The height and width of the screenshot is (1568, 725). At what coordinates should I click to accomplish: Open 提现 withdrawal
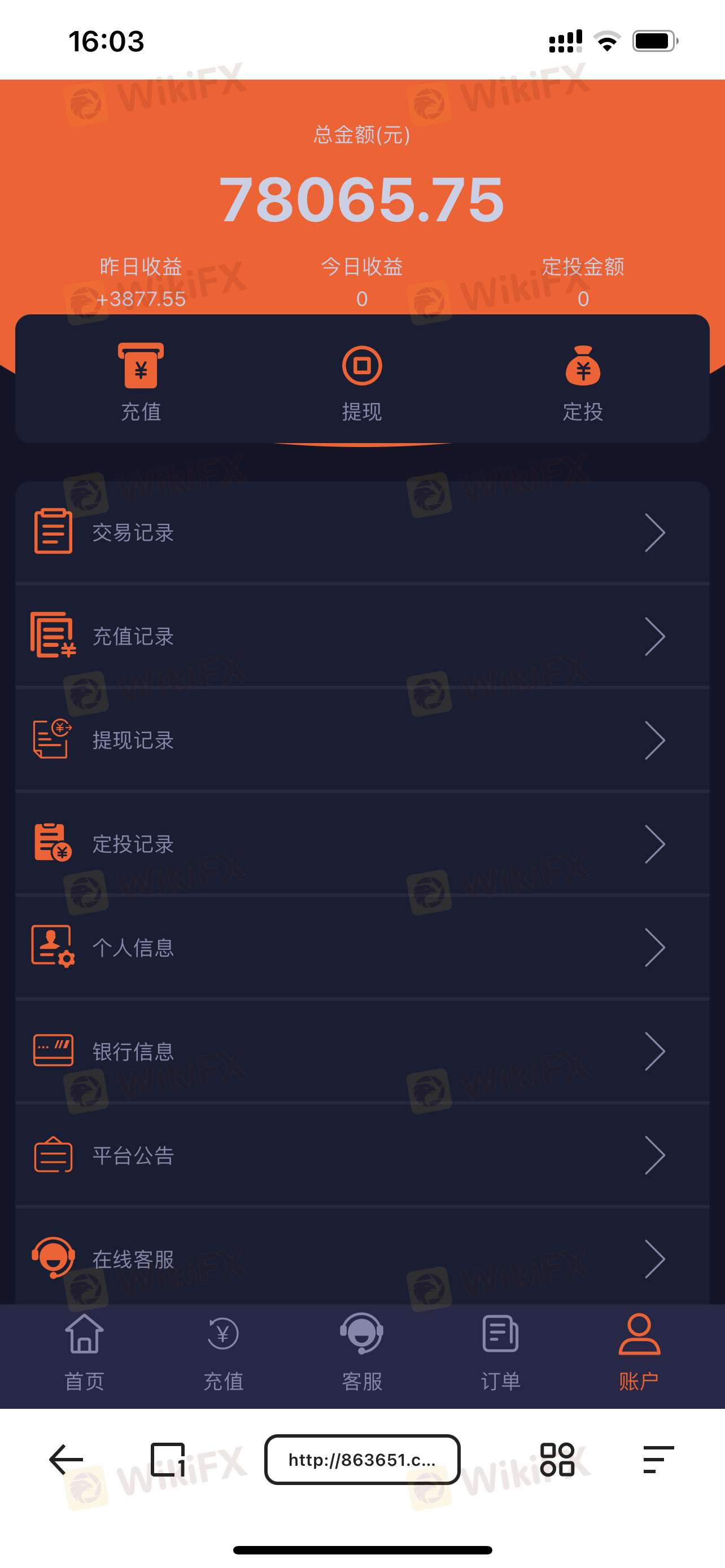[x=362, y=382]
